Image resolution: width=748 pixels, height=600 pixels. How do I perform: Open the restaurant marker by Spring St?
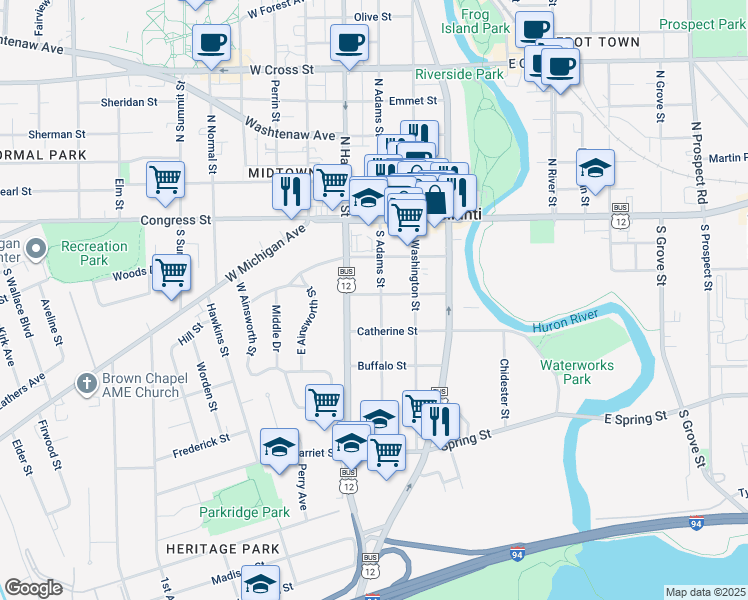click(x=440, y=420)
